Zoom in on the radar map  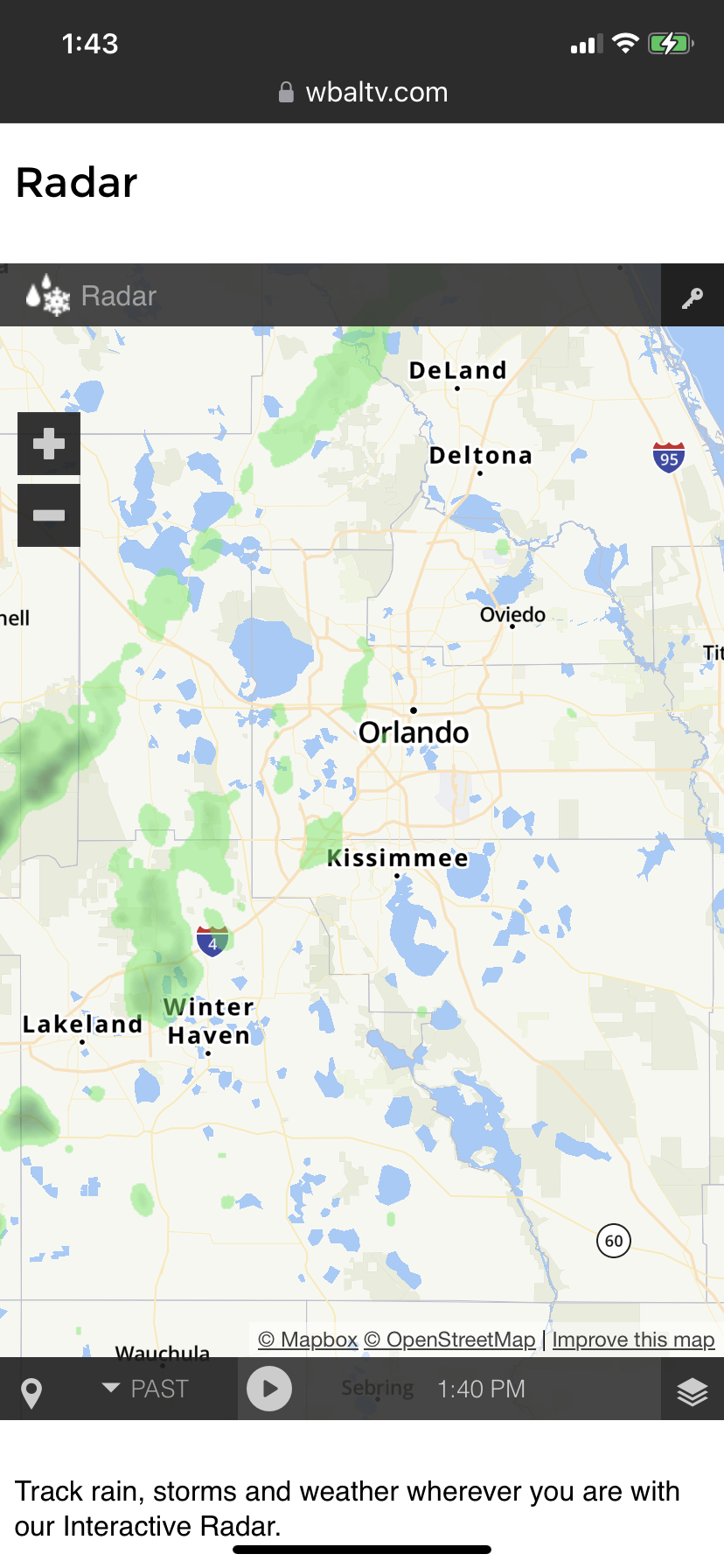(x=49, y=444)
